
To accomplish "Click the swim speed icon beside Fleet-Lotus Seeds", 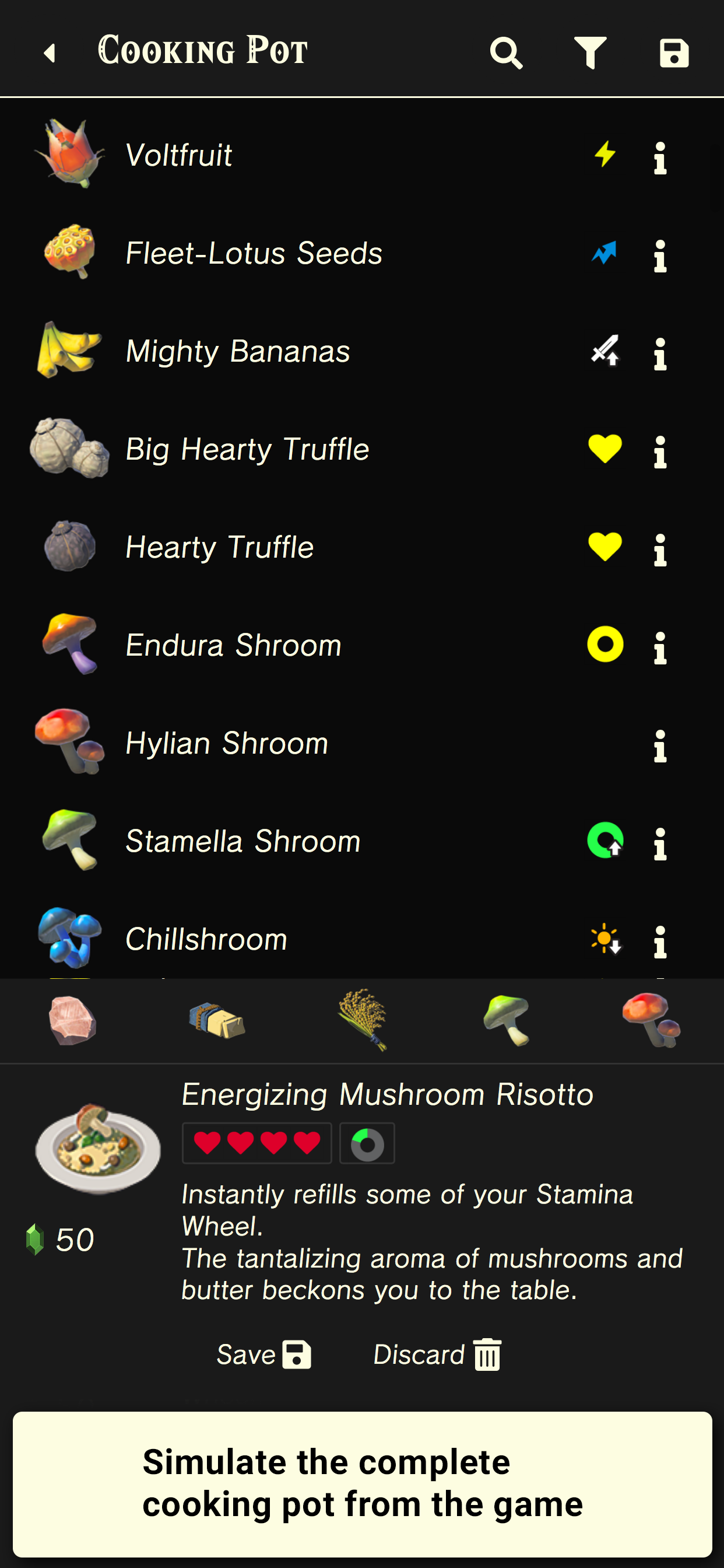I will tap(604, 253).
